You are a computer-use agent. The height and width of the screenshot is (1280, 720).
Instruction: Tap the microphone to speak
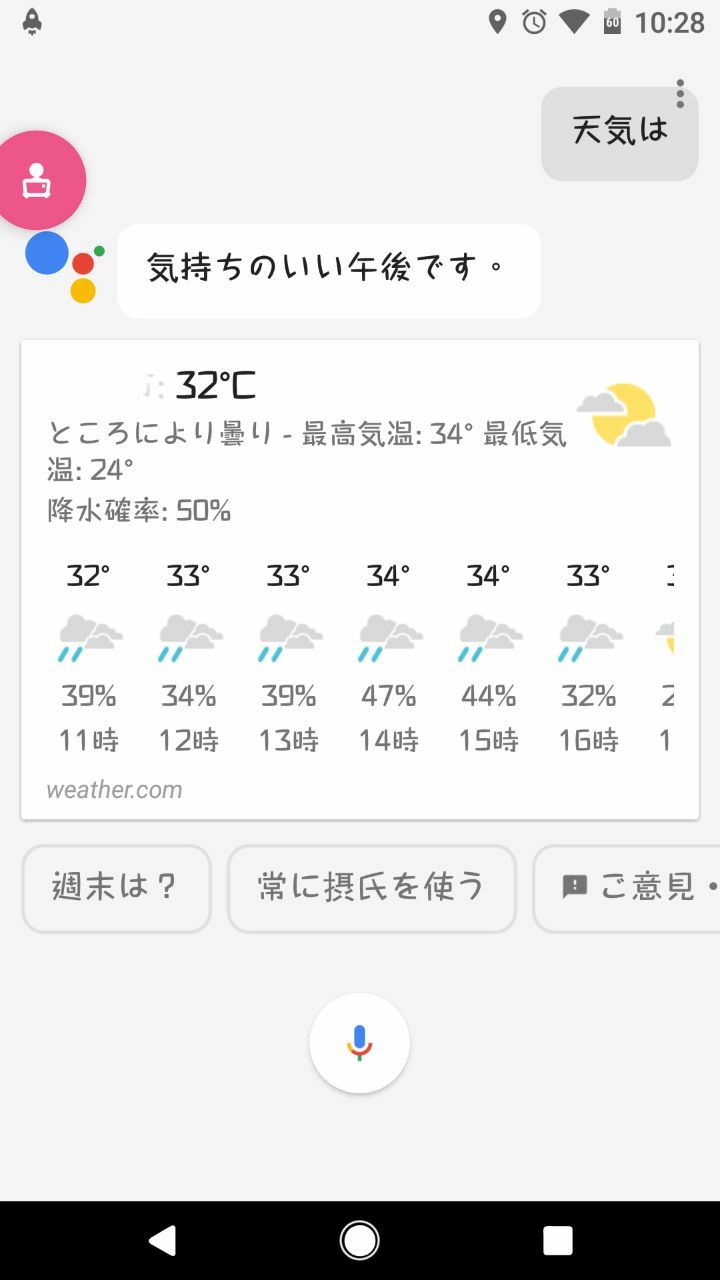(359, 1043)
